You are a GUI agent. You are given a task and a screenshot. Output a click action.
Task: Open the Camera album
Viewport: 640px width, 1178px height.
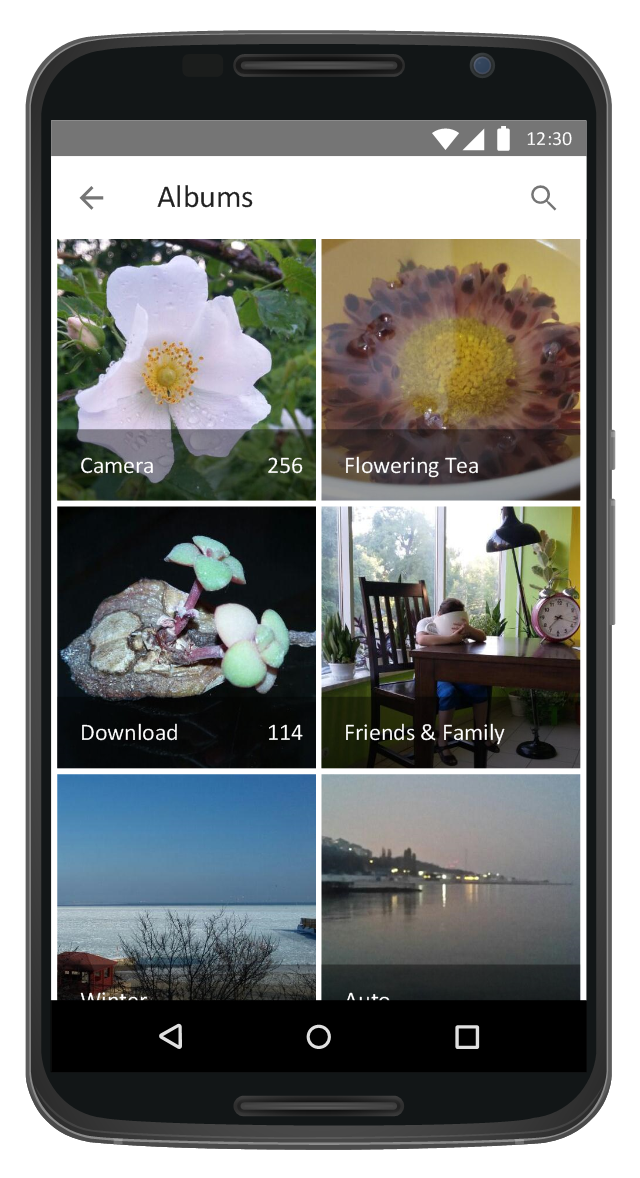186,369
